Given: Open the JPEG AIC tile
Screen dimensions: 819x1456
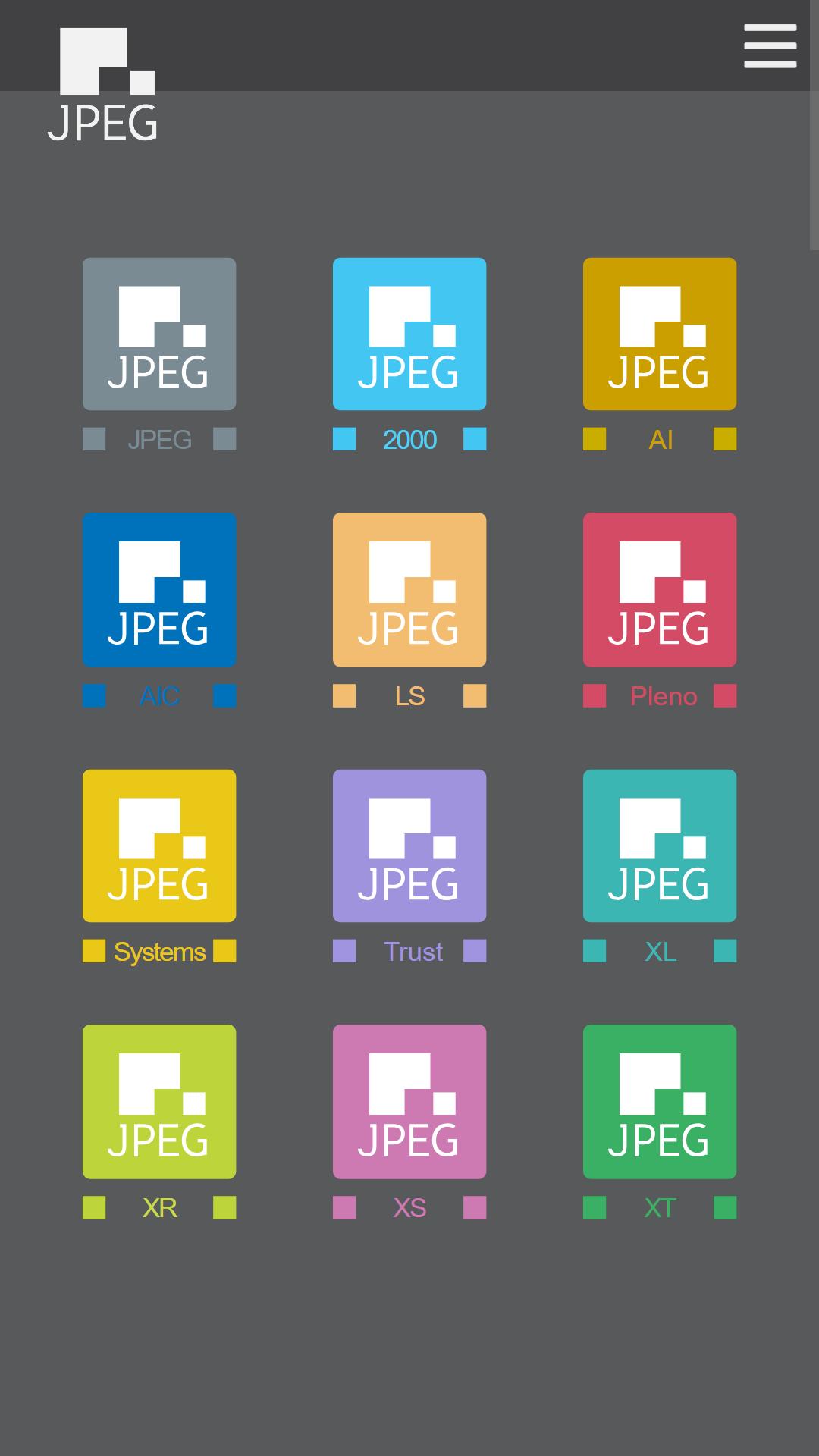Looking at the screenshot, I should [x=159, y=590].
